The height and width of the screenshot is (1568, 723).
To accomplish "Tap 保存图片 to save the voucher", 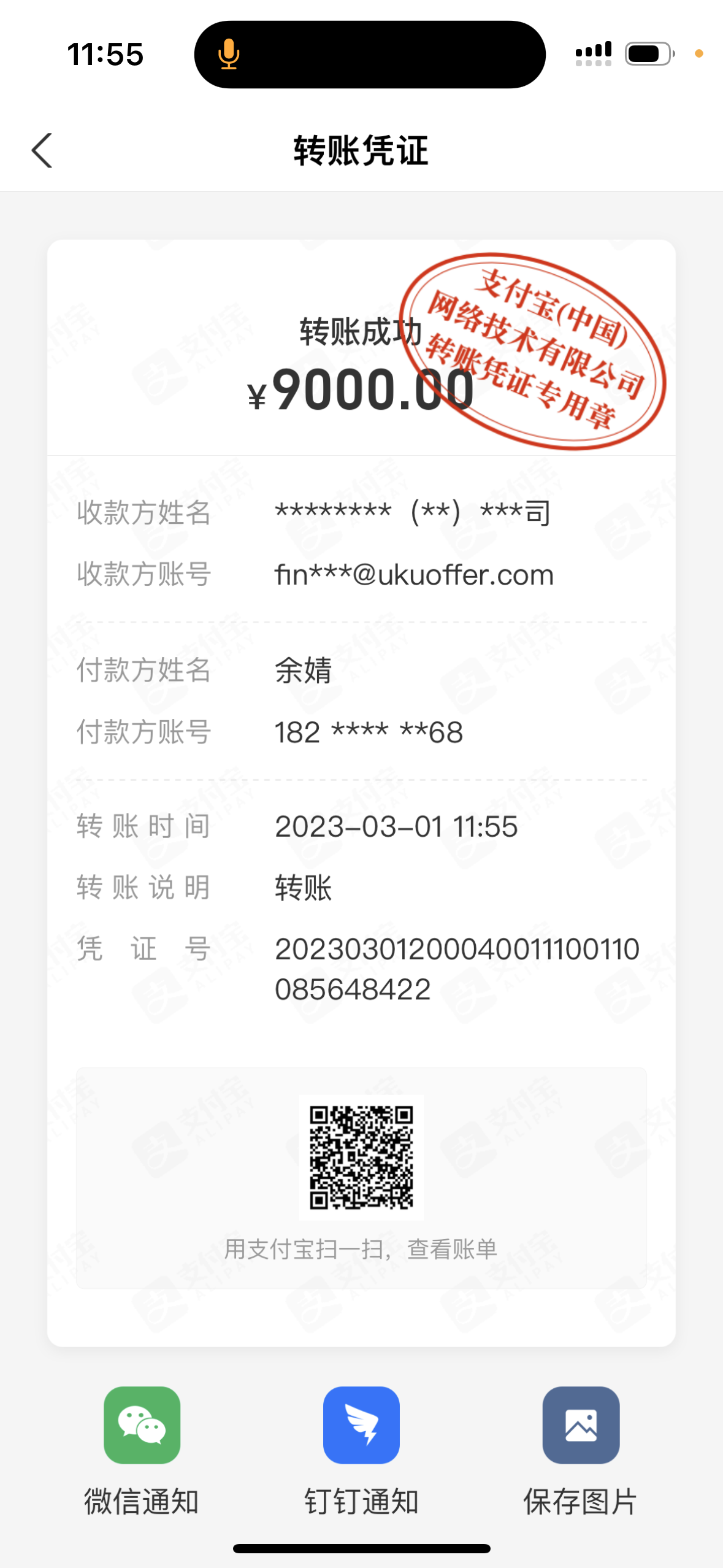I will (580, 1425).
